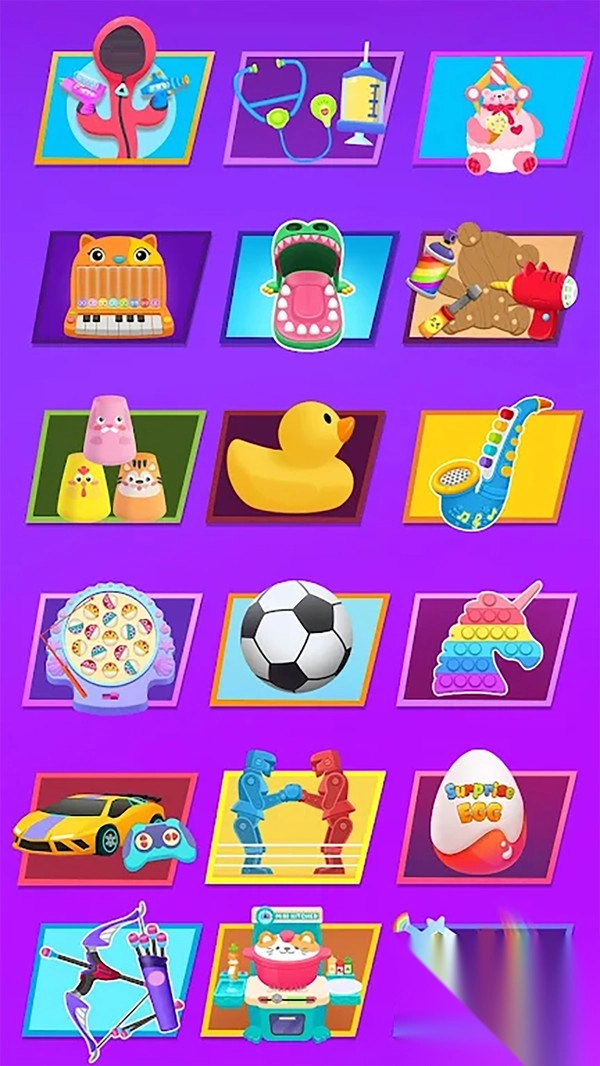Image resolution: width=600 pixels, height=1066 pixels.
Task: Open the stacking animal cups toy
Action: pyautogui.click(x=115, y=463)
